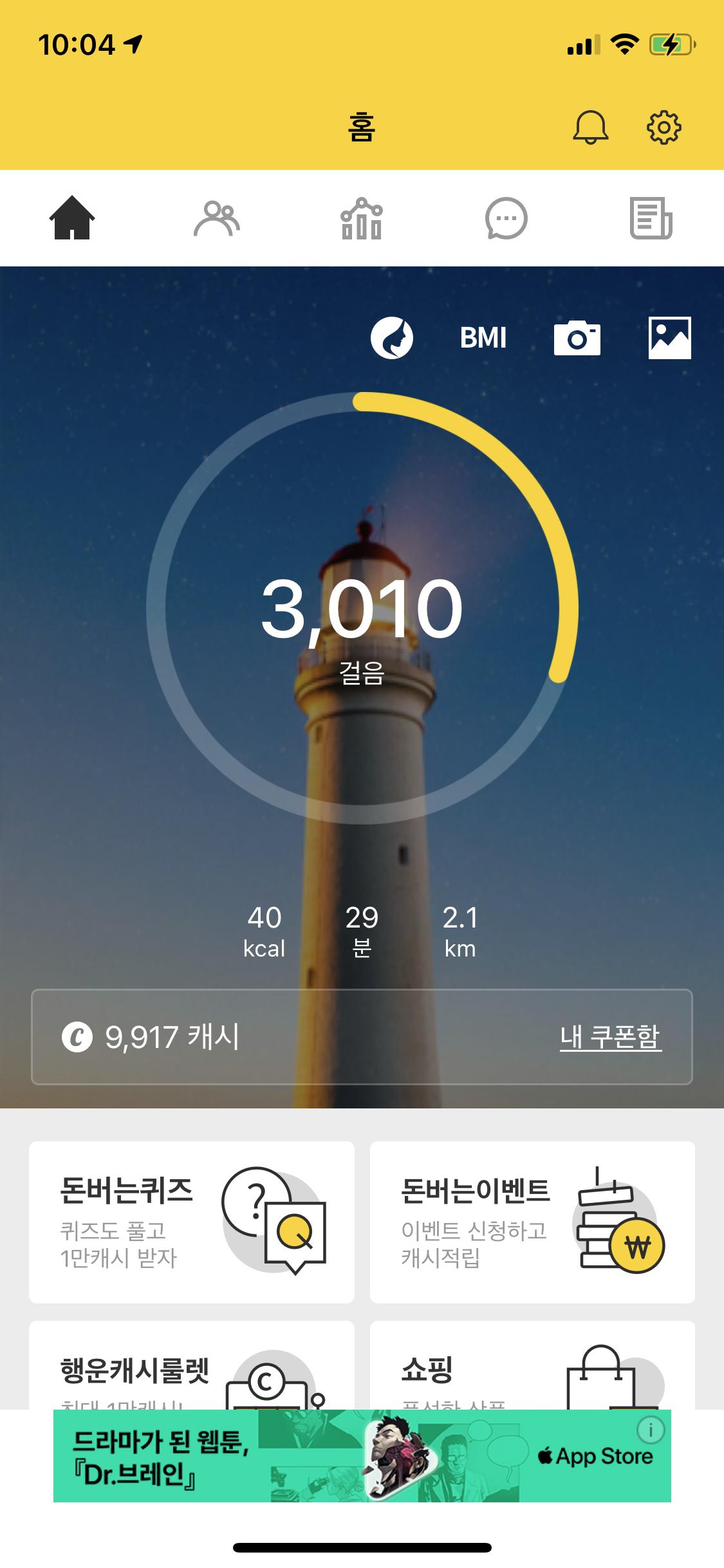This screenshot has height=1568, width=724.
Task: Tap the ad info icon
Action: [x=651, y=1430]
